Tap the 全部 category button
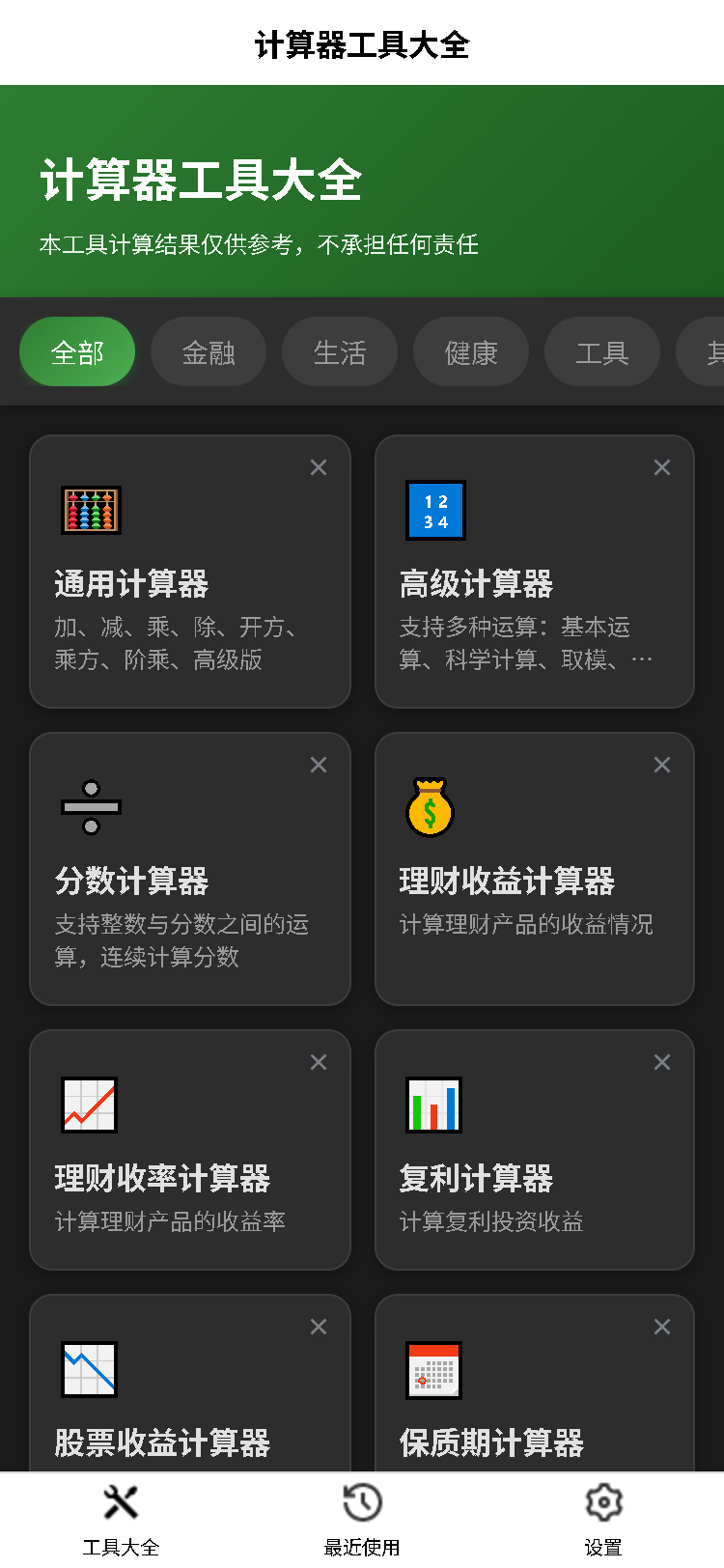 point(77,351)
